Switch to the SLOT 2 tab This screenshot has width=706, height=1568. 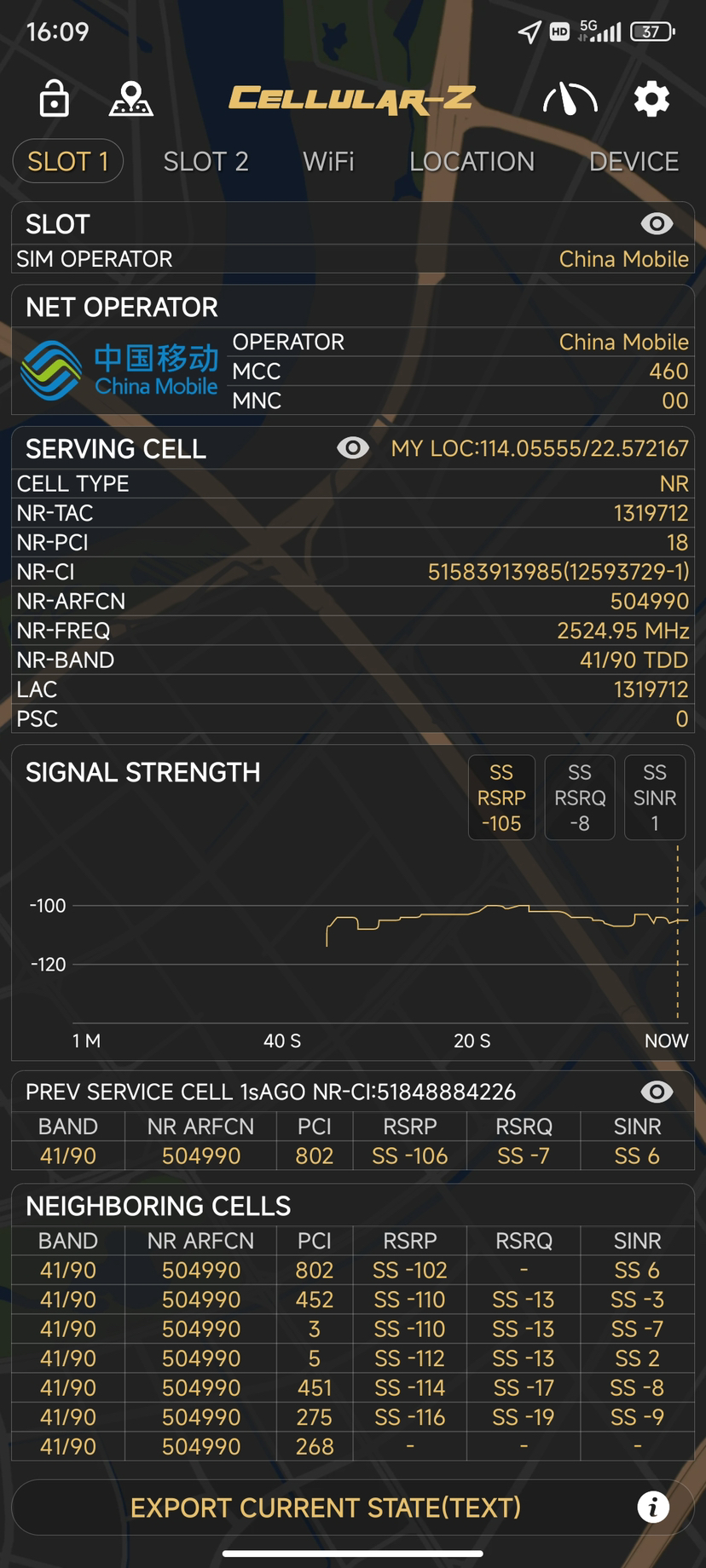pyautogui.click(x=205, y=161)
